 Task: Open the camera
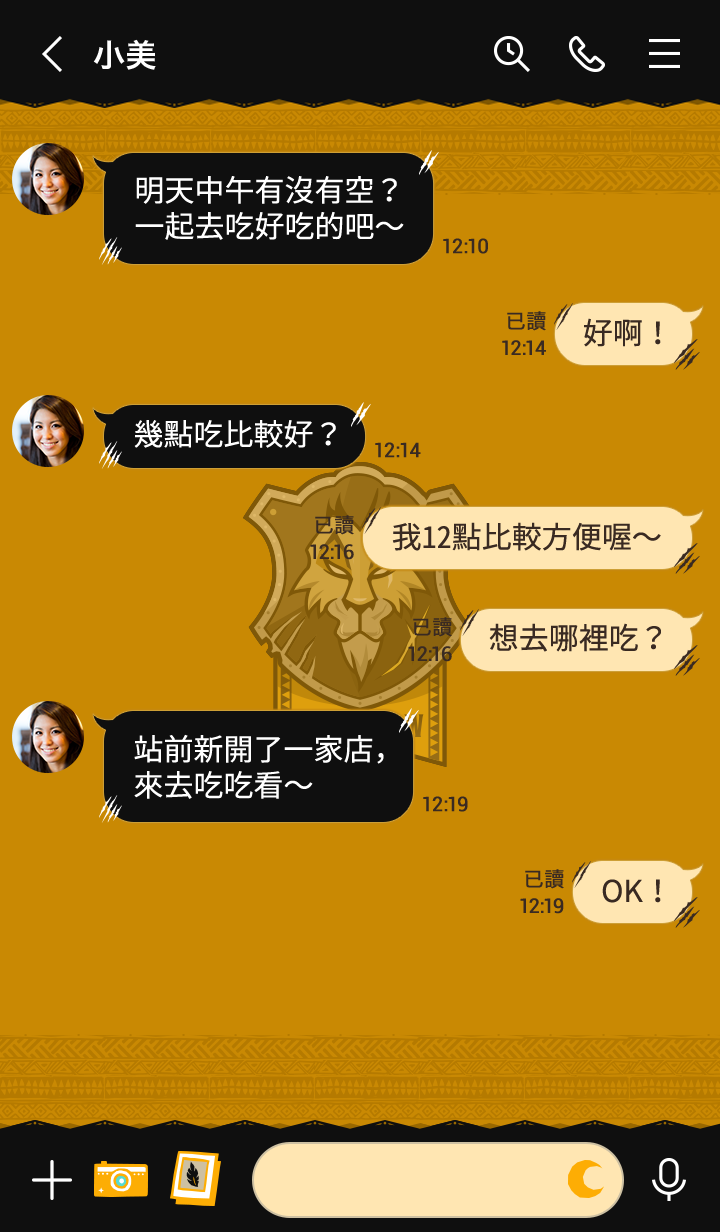pyautogui.click(x=120, y=1179)
